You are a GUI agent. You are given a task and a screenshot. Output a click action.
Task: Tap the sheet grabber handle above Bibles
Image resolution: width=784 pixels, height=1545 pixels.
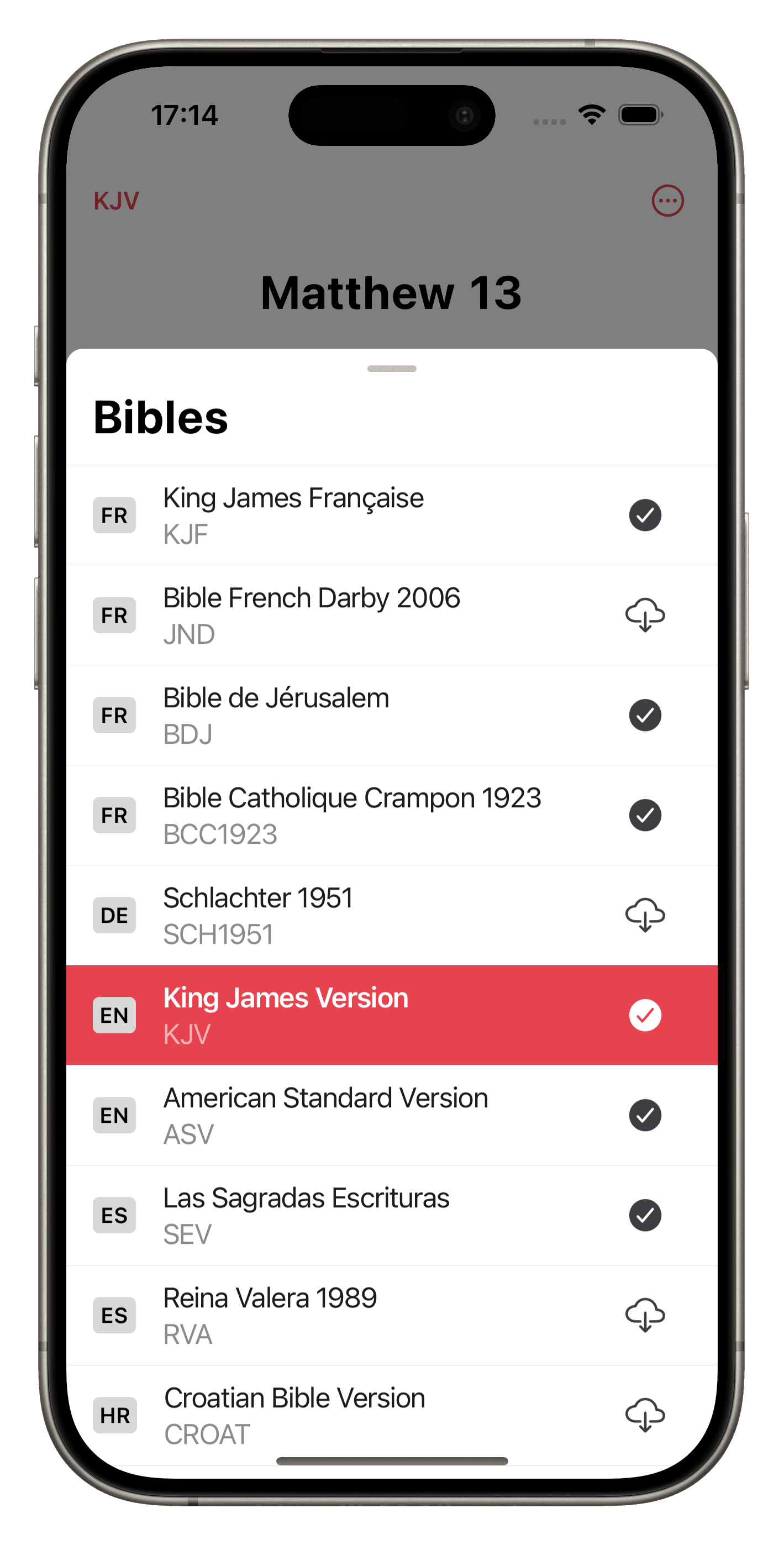coord(392,368)
